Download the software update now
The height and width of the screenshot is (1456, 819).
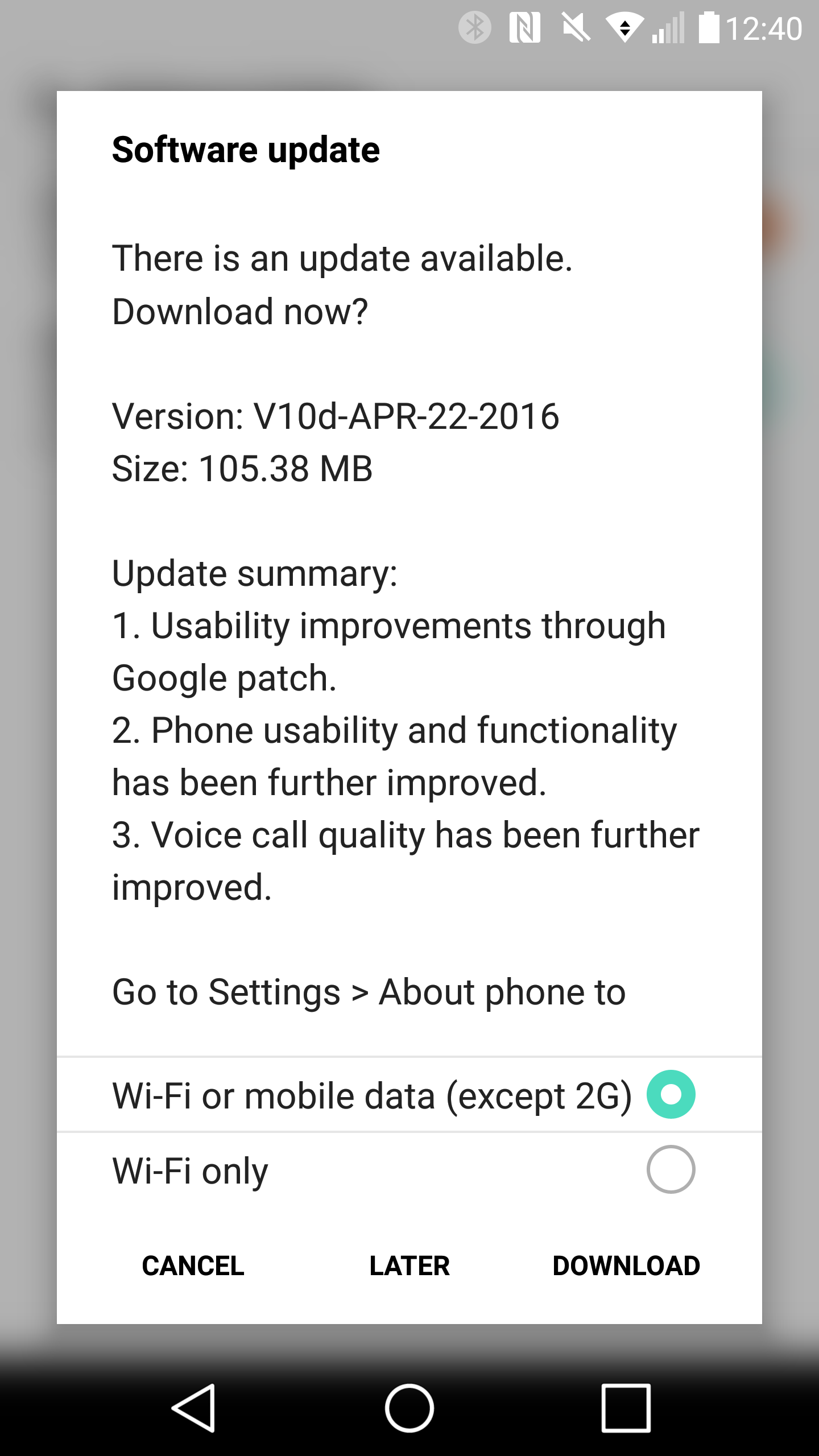click(x=626, y=1265)
